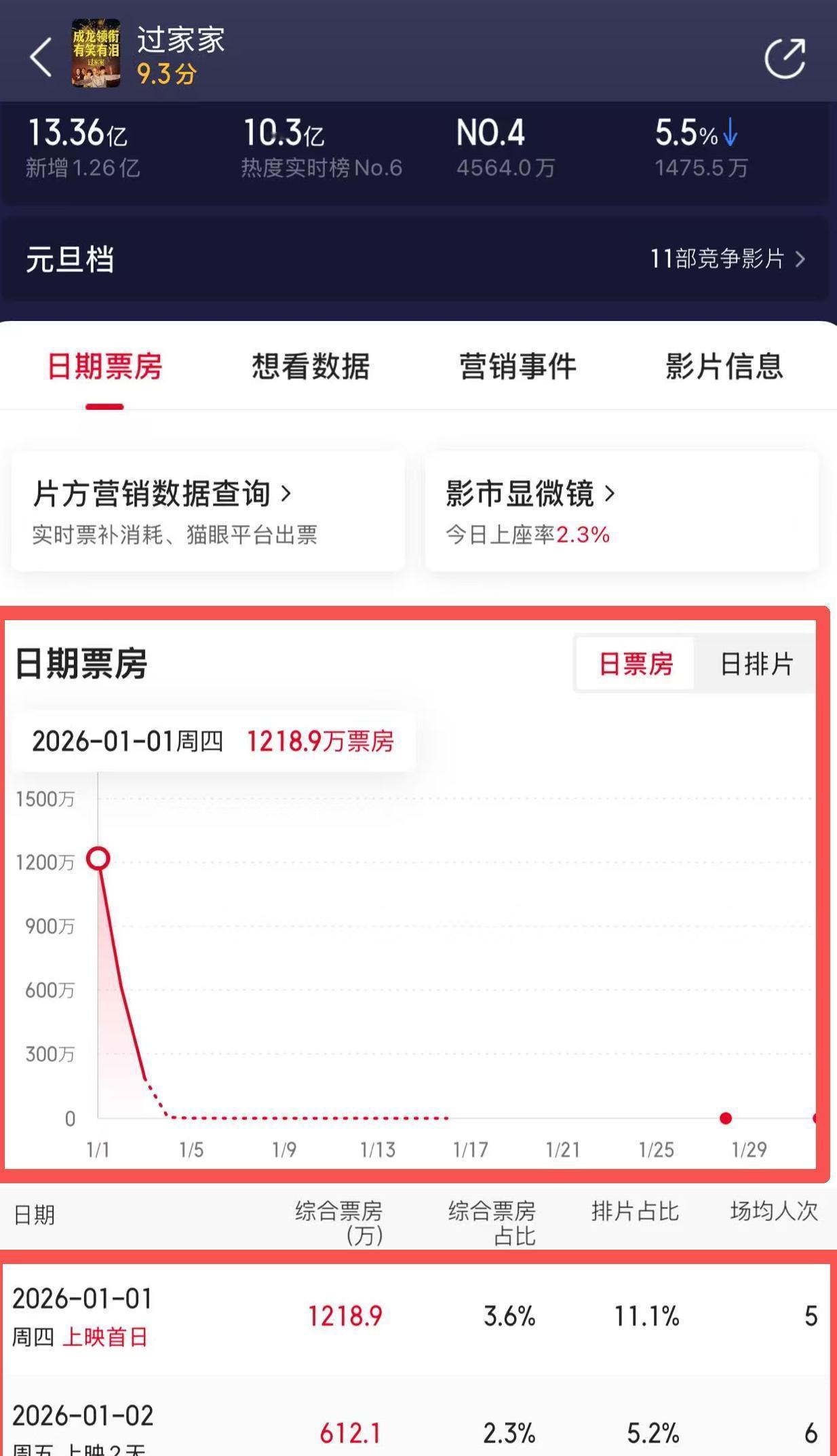The height and width of the screenshot is (1456, 837).
Task: Share this movie's box office page
Action: pos(785,58)
